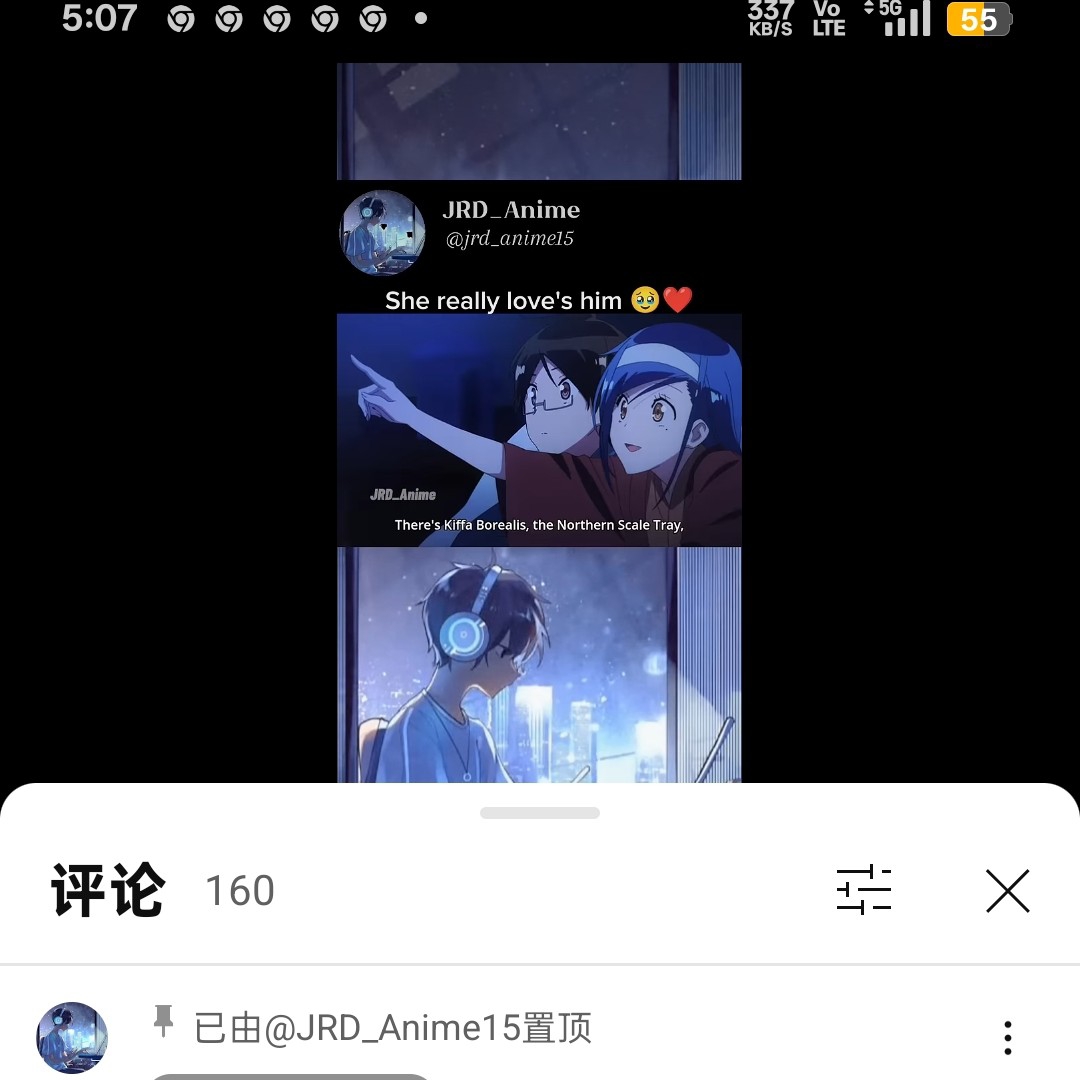Open the comment sort options

863,889
